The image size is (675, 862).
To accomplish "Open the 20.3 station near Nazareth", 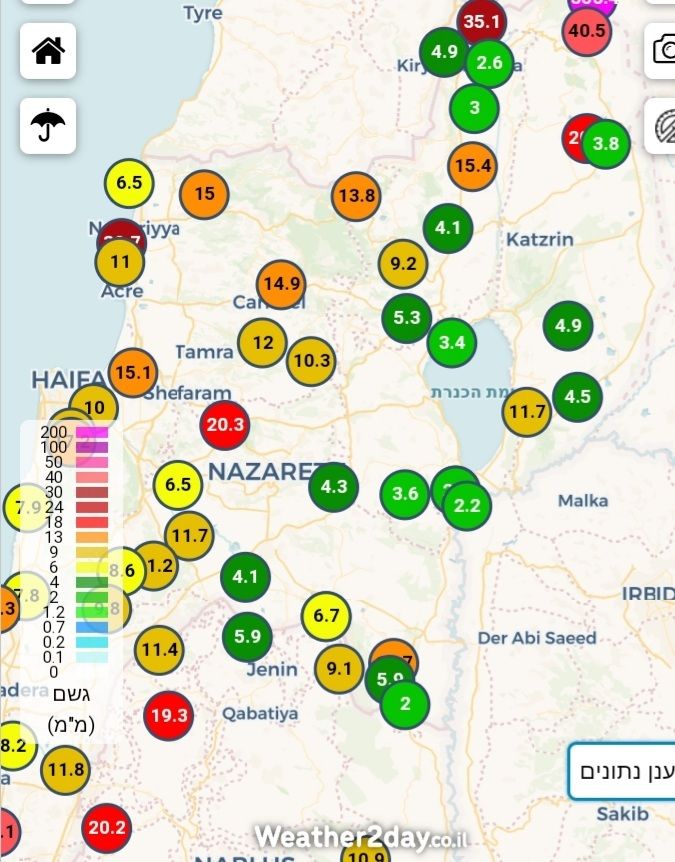I will tap(225, 425).
